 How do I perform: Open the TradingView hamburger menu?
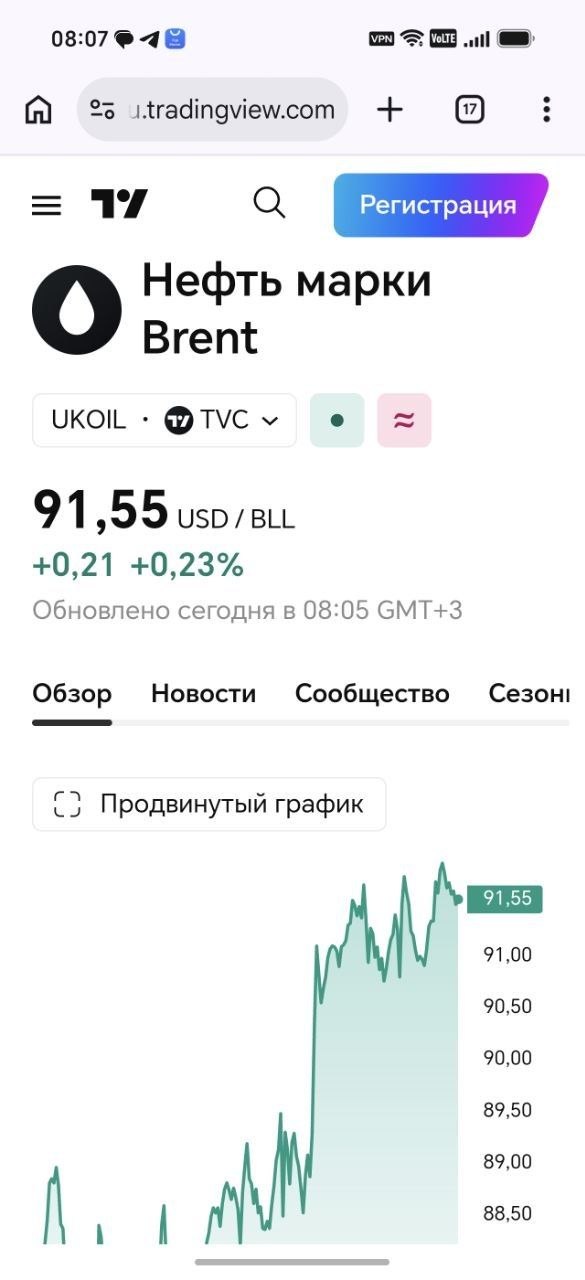[x=47, y=205]
